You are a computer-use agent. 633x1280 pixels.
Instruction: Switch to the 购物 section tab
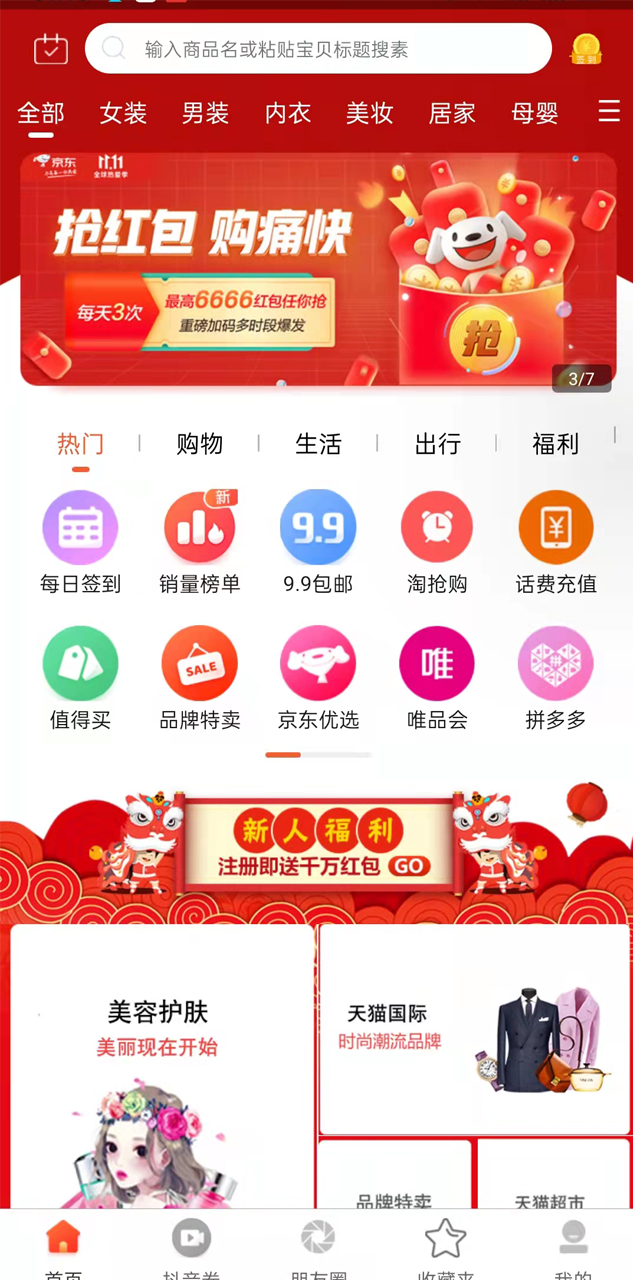point(199,444)
